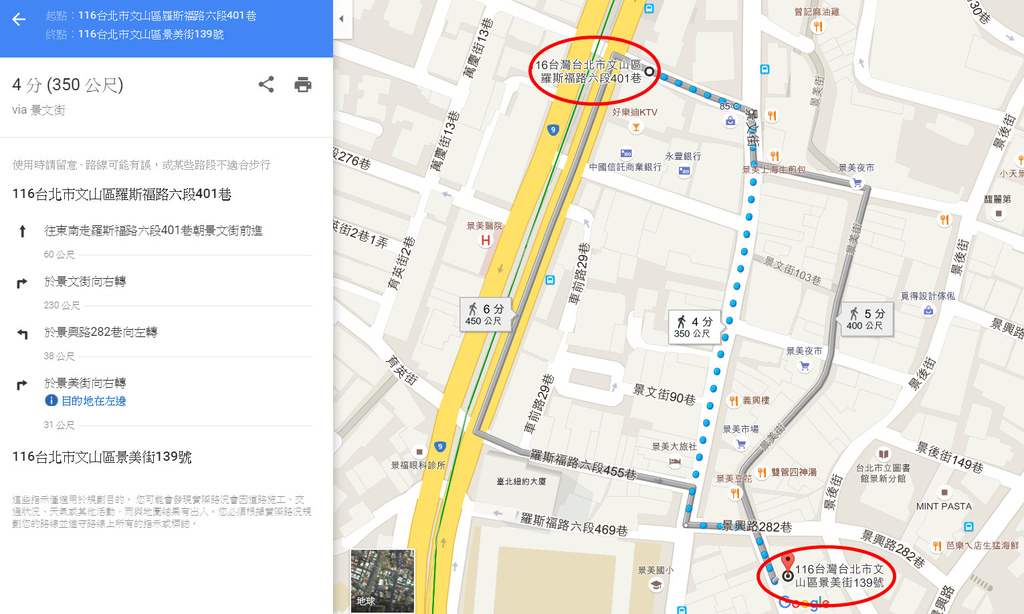Go back with the arrow in the header

coord(19,19)
